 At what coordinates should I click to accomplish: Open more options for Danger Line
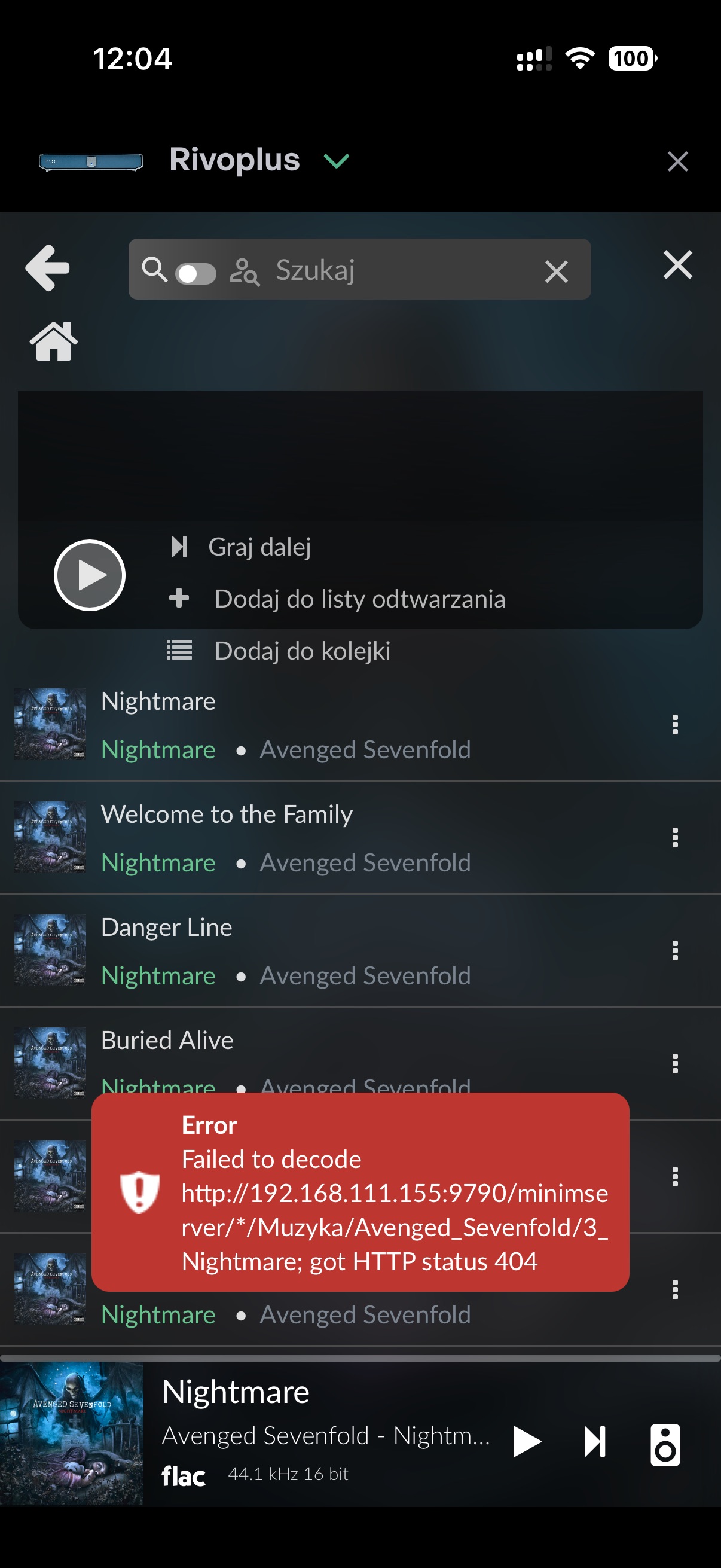click(x=674, y=950)
